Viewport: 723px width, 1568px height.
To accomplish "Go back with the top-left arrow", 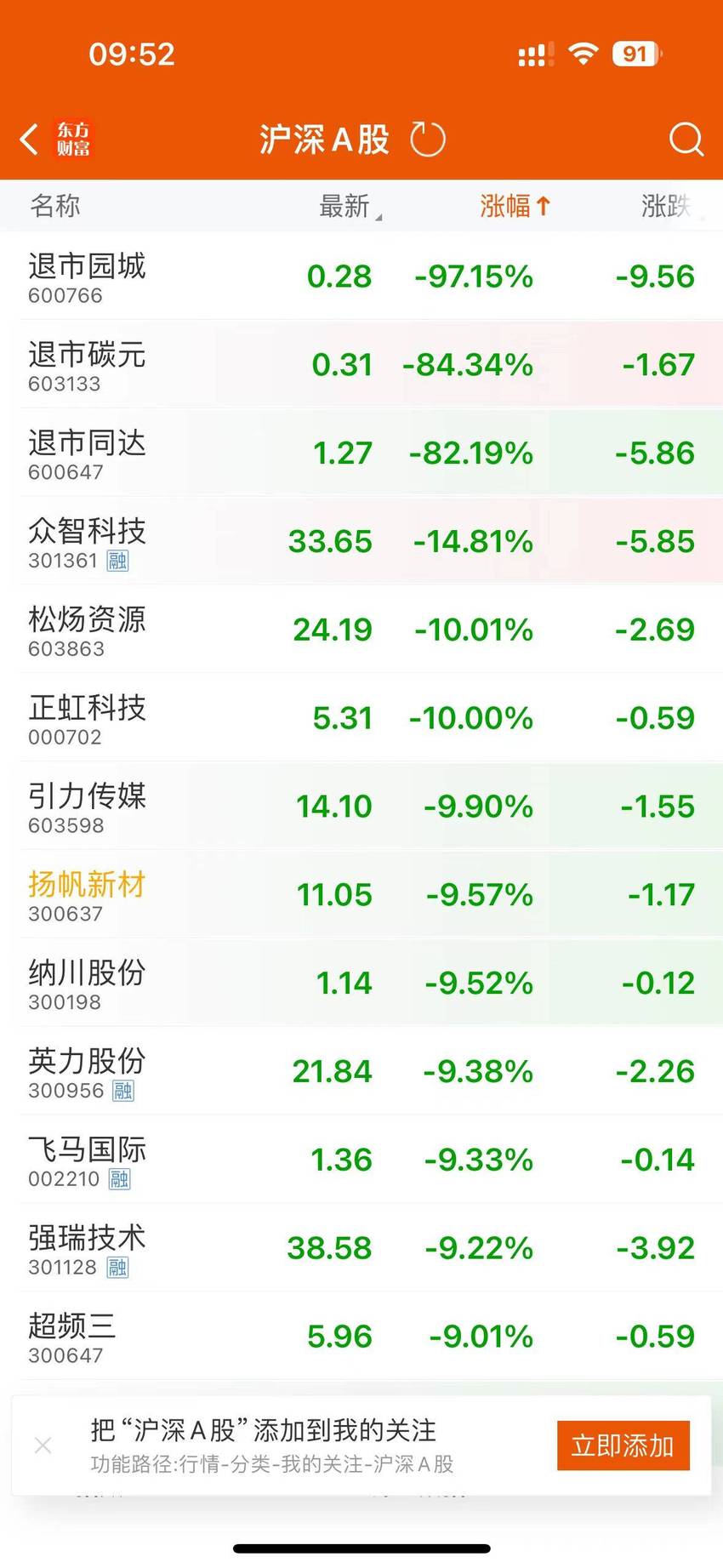I will pos(30,140).
